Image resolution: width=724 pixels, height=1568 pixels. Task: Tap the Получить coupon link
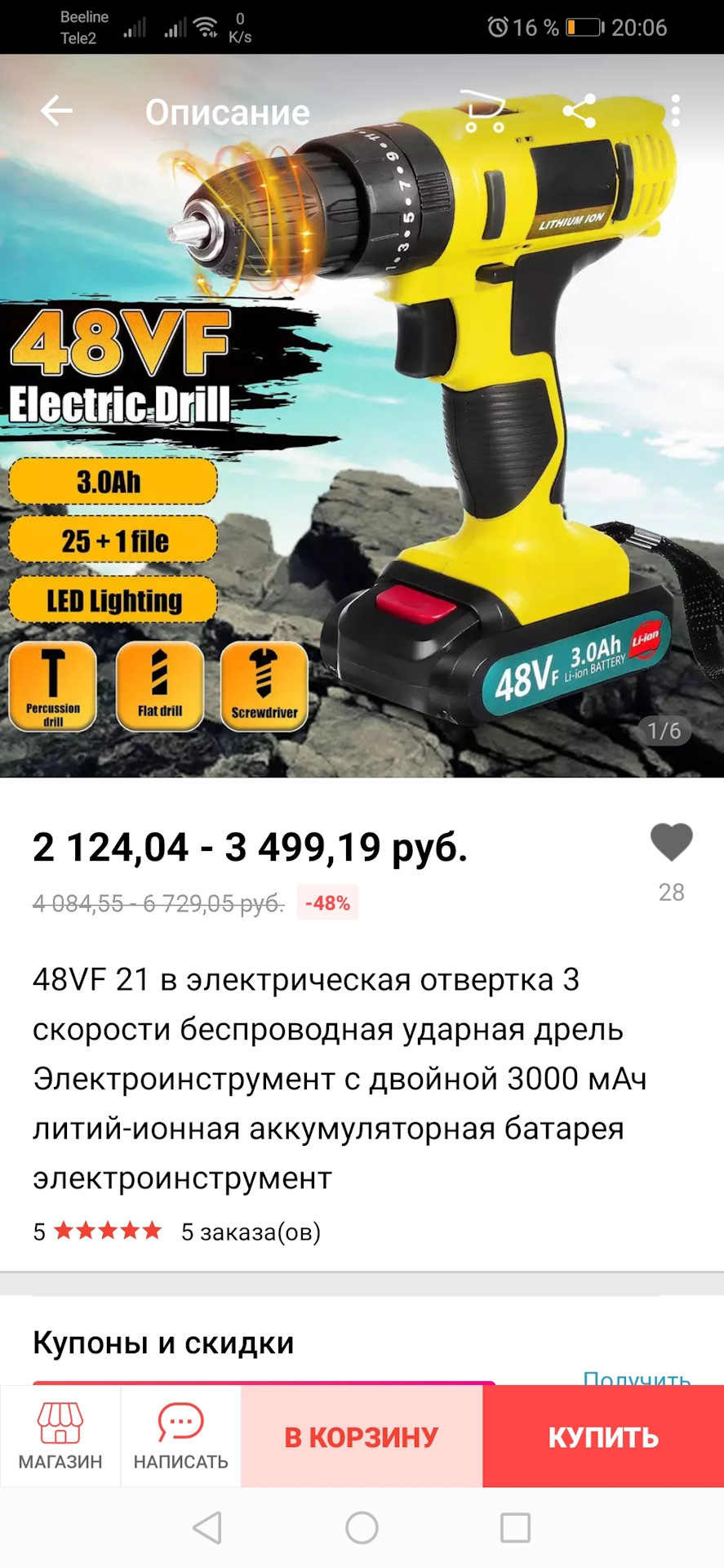point(637,1376)
